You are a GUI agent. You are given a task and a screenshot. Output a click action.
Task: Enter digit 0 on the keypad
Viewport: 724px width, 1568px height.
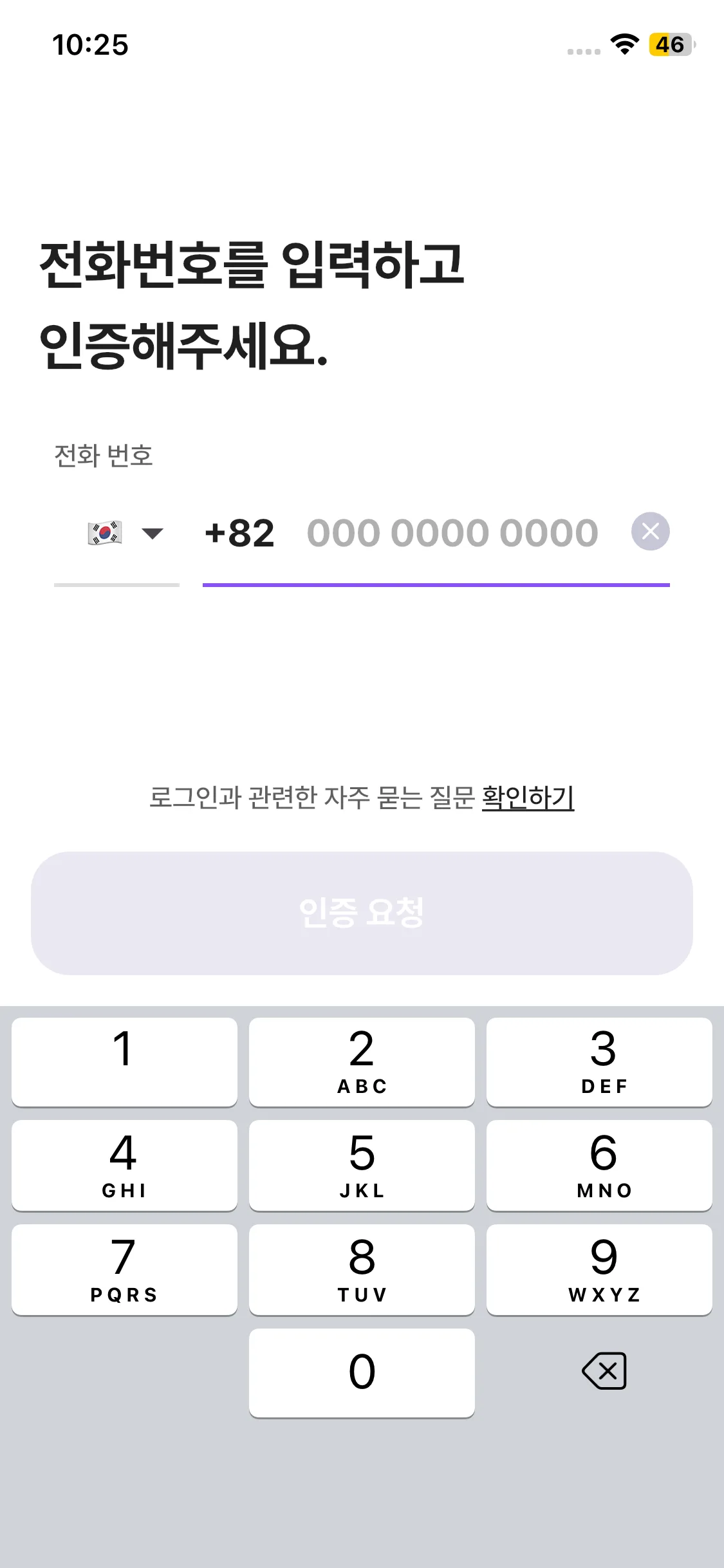(x=362, y=1372)
